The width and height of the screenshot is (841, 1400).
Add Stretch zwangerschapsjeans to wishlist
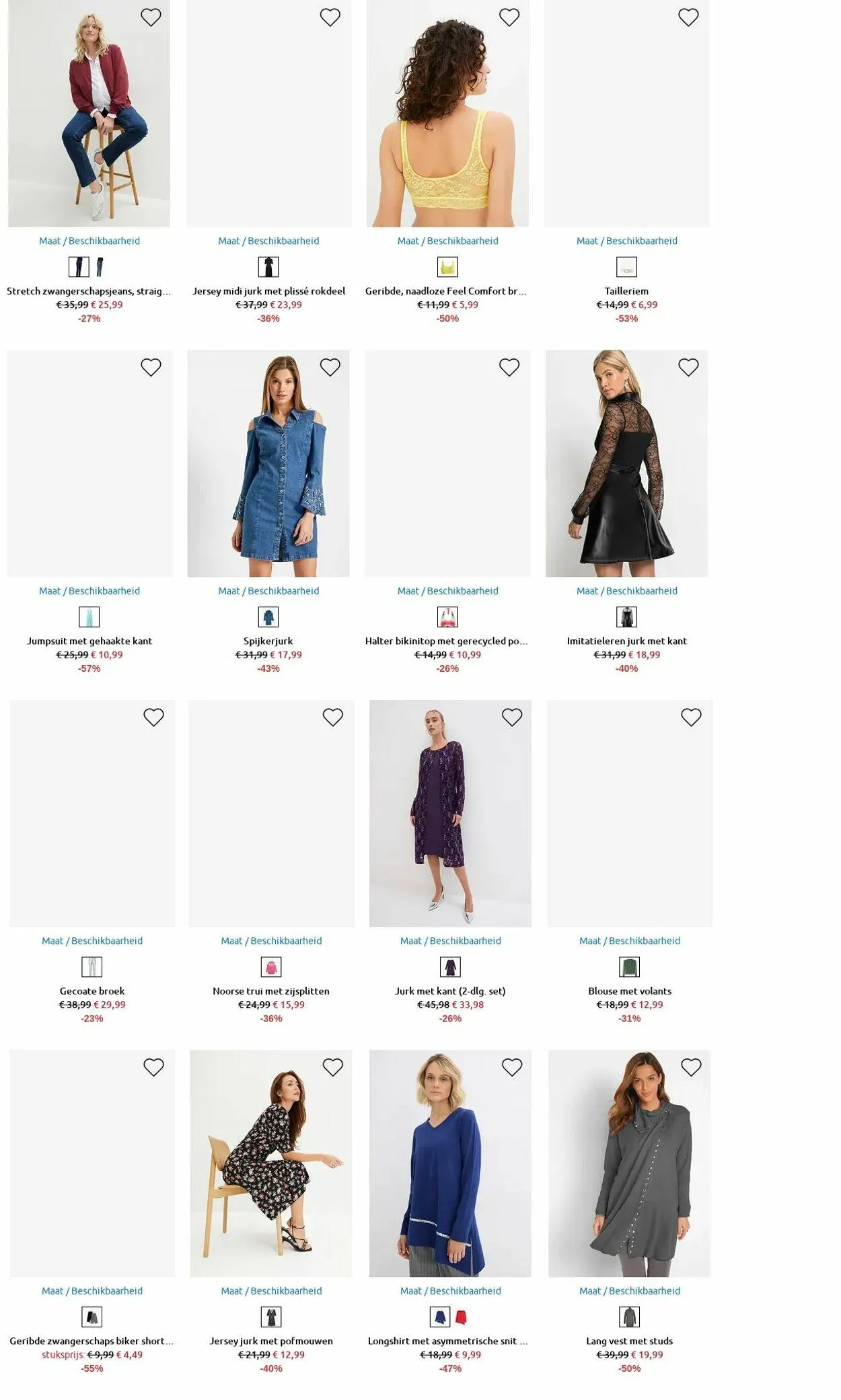tap(151, 17)
